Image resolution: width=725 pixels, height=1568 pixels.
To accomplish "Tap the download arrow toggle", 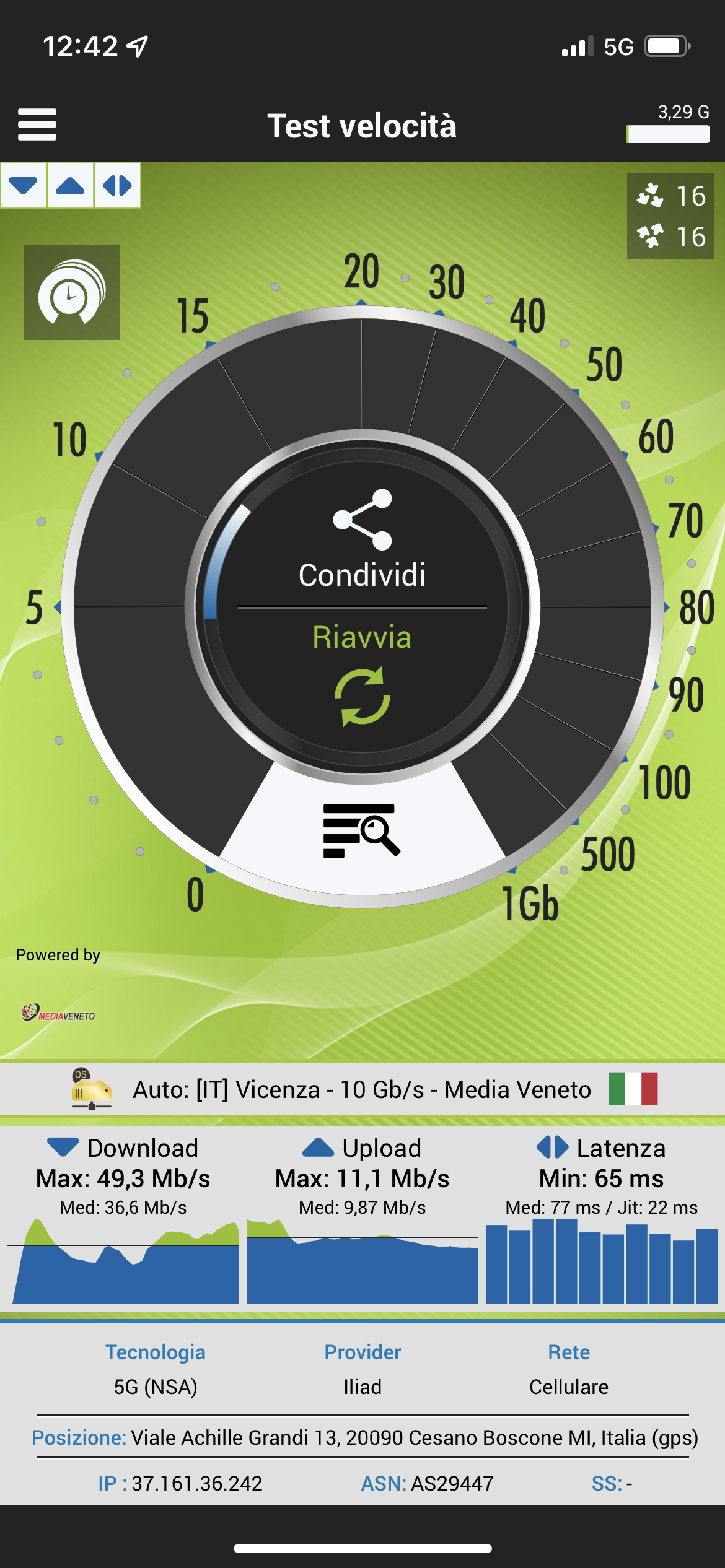I will [x=24, y=185].
